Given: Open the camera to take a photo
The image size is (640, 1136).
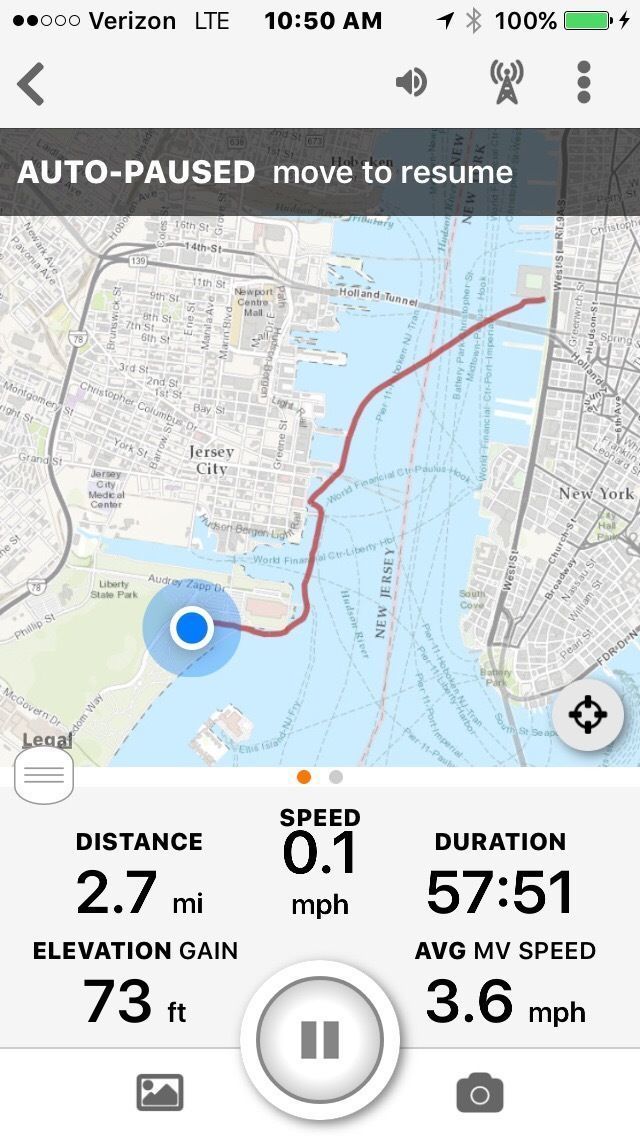Looking at the screenshot, I should click(479, 1093).
